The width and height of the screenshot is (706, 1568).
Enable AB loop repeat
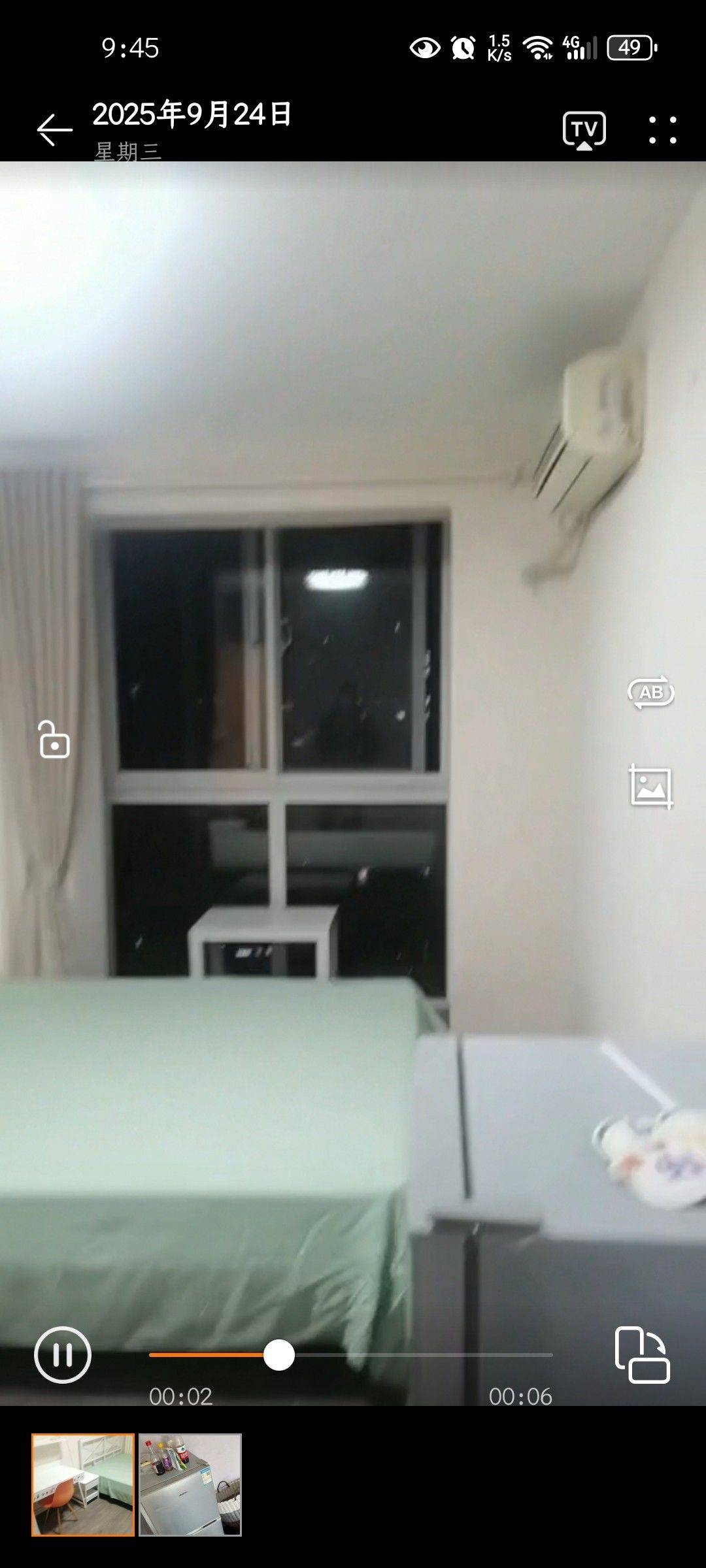click(651, 693)
